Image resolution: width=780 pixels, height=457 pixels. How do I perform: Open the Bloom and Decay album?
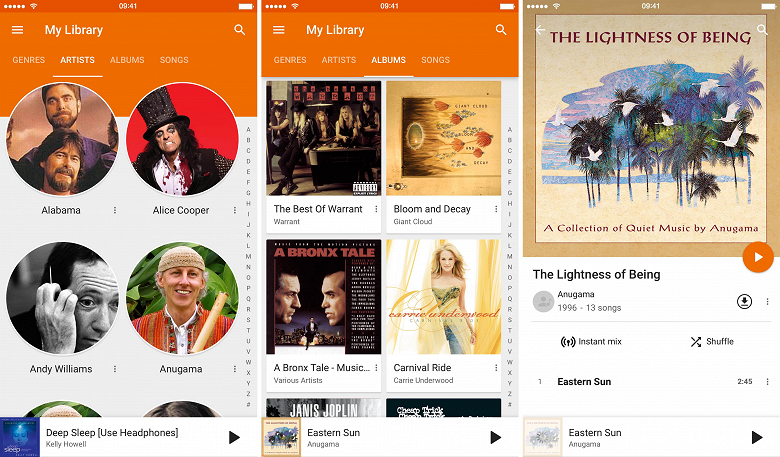tap(443, 138)
